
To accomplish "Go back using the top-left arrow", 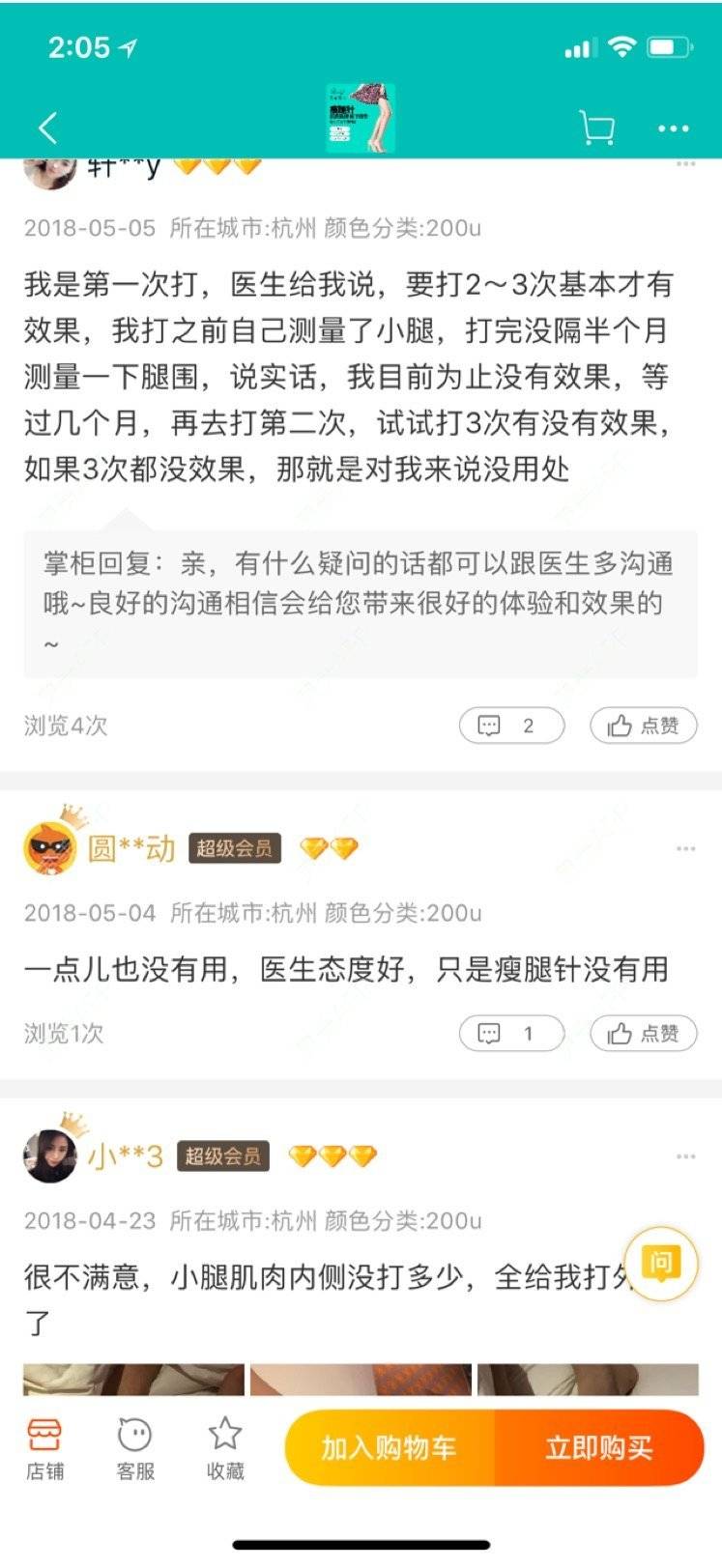I will [47, 128].
